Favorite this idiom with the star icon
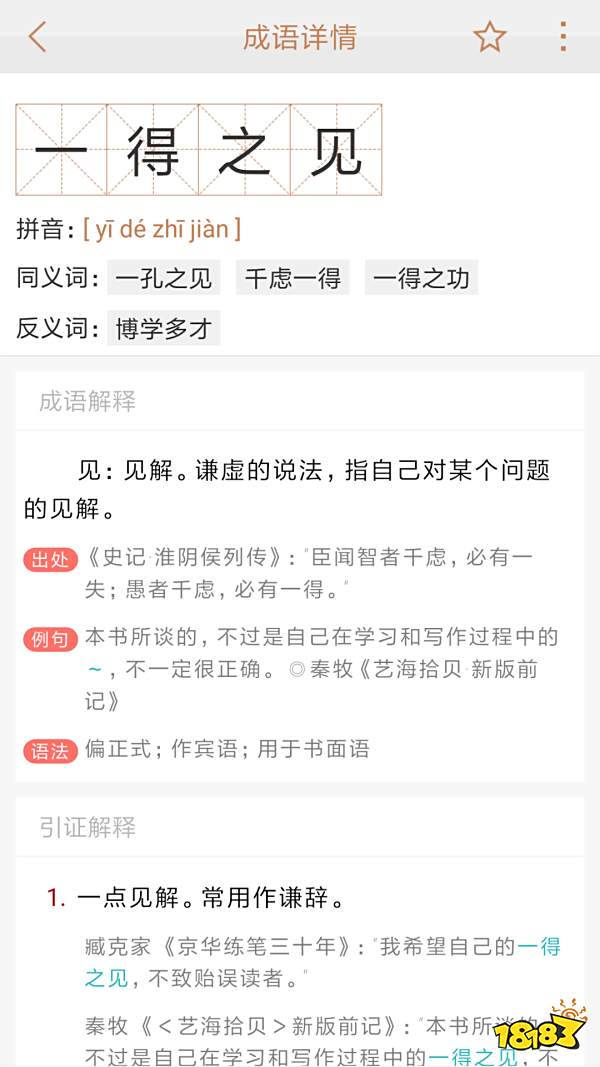This screenshot has width=600, height=1067. [490, 38]
